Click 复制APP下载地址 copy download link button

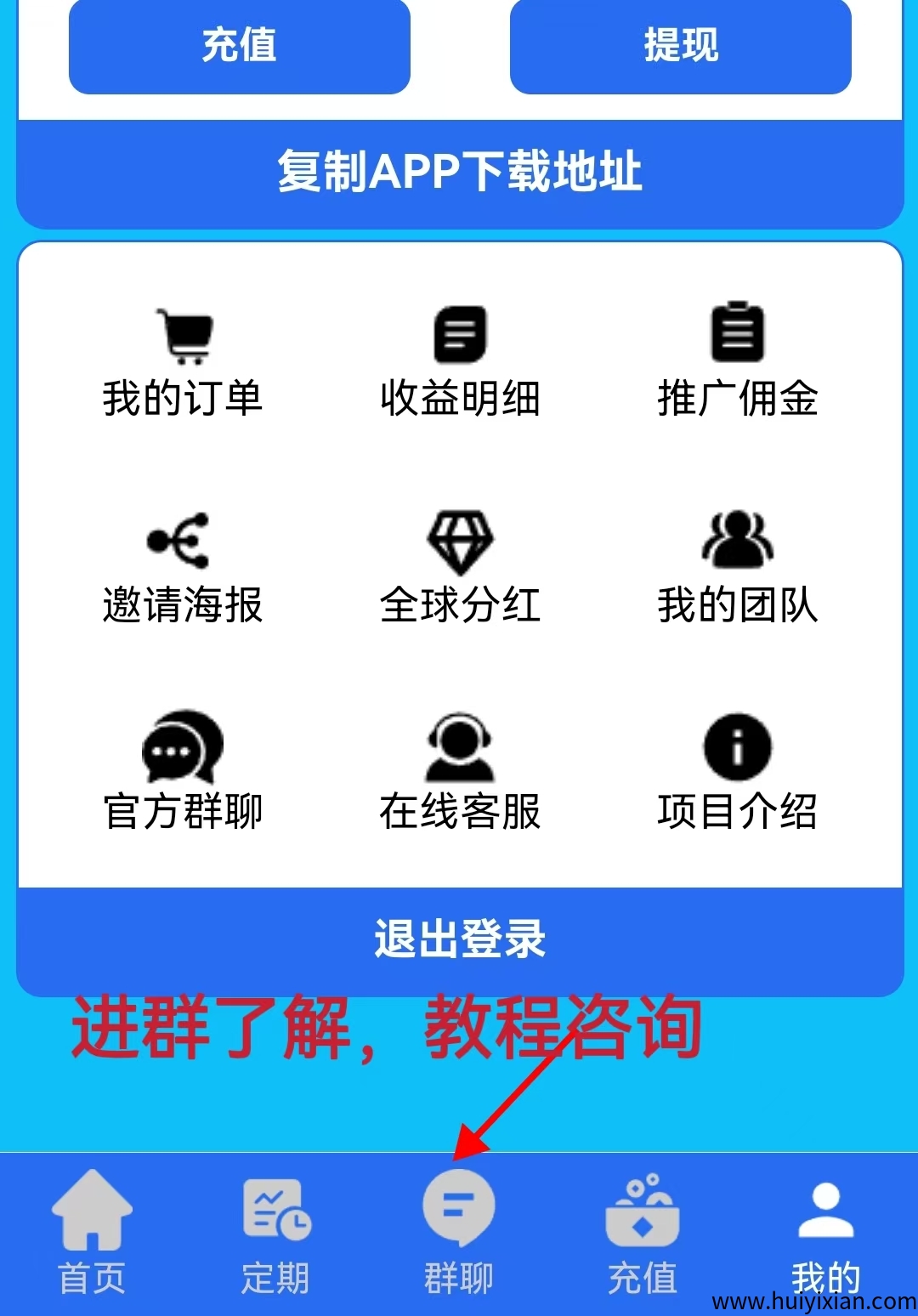point(459,173)
